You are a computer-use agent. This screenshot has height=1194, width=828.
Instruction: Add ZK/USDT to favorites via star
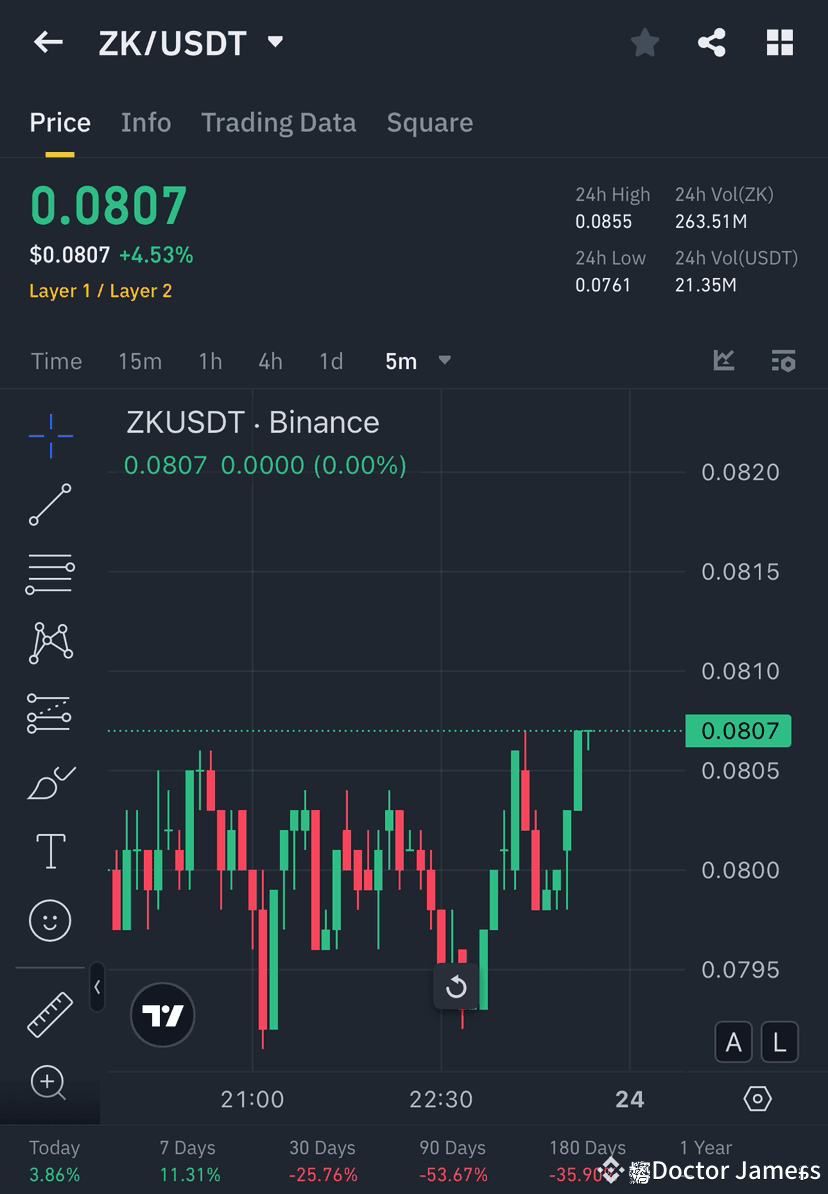(644, 42)
